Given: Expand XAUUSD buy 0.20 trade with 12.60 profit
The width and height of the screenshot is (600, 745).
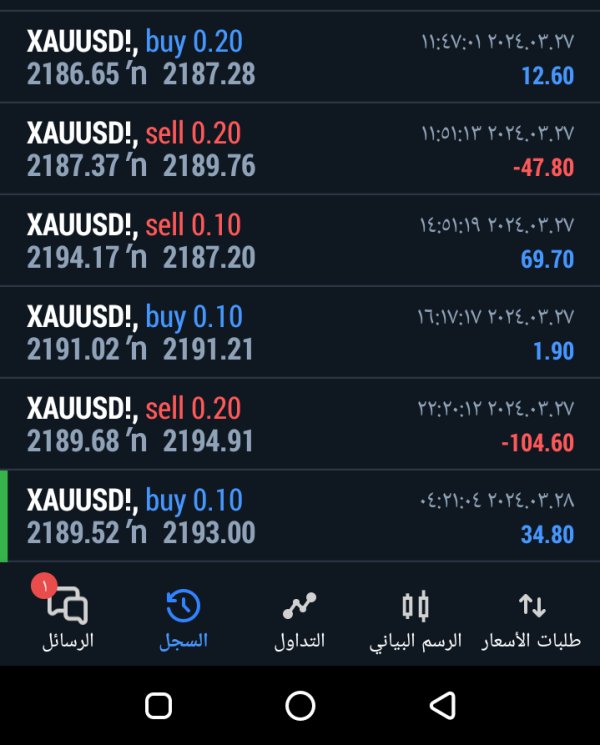Looking at the screenshot, I should click(300, 58).
